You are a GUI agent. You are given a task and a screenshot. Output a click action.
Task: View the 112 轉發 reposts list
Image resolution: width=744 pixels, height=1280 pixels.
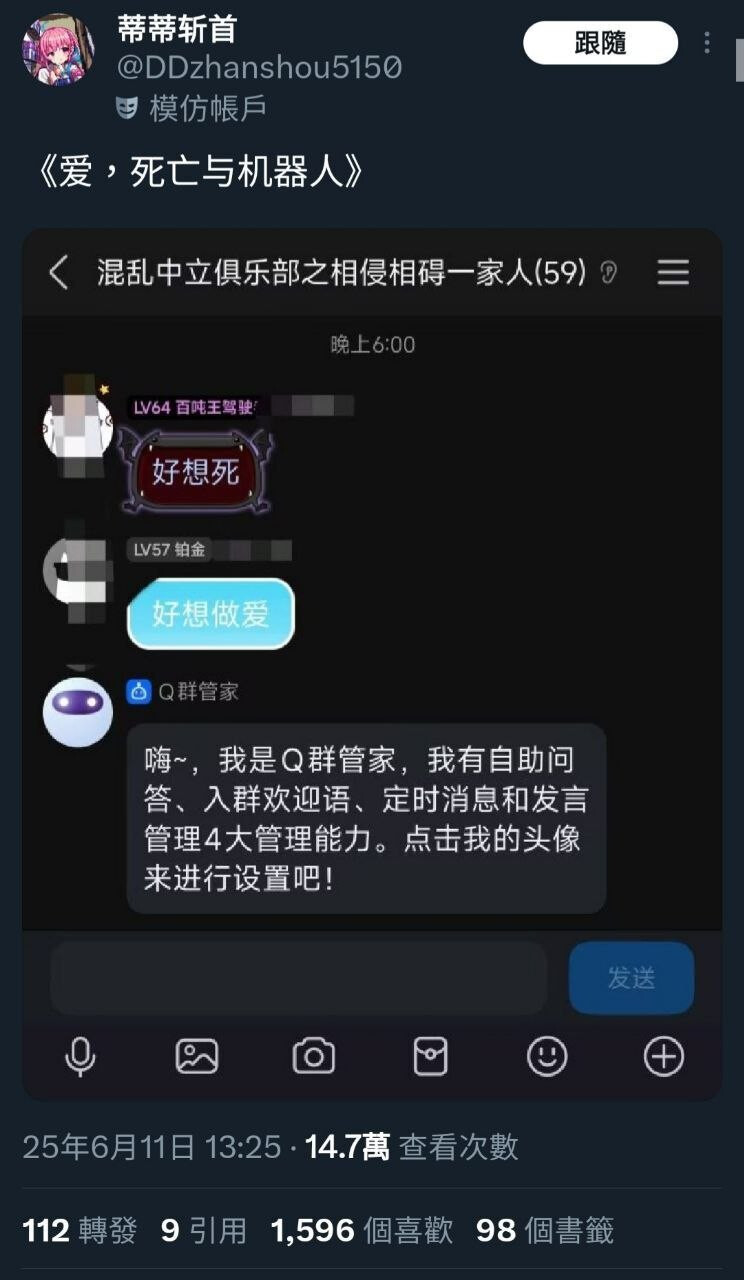tap(80, 1230)
